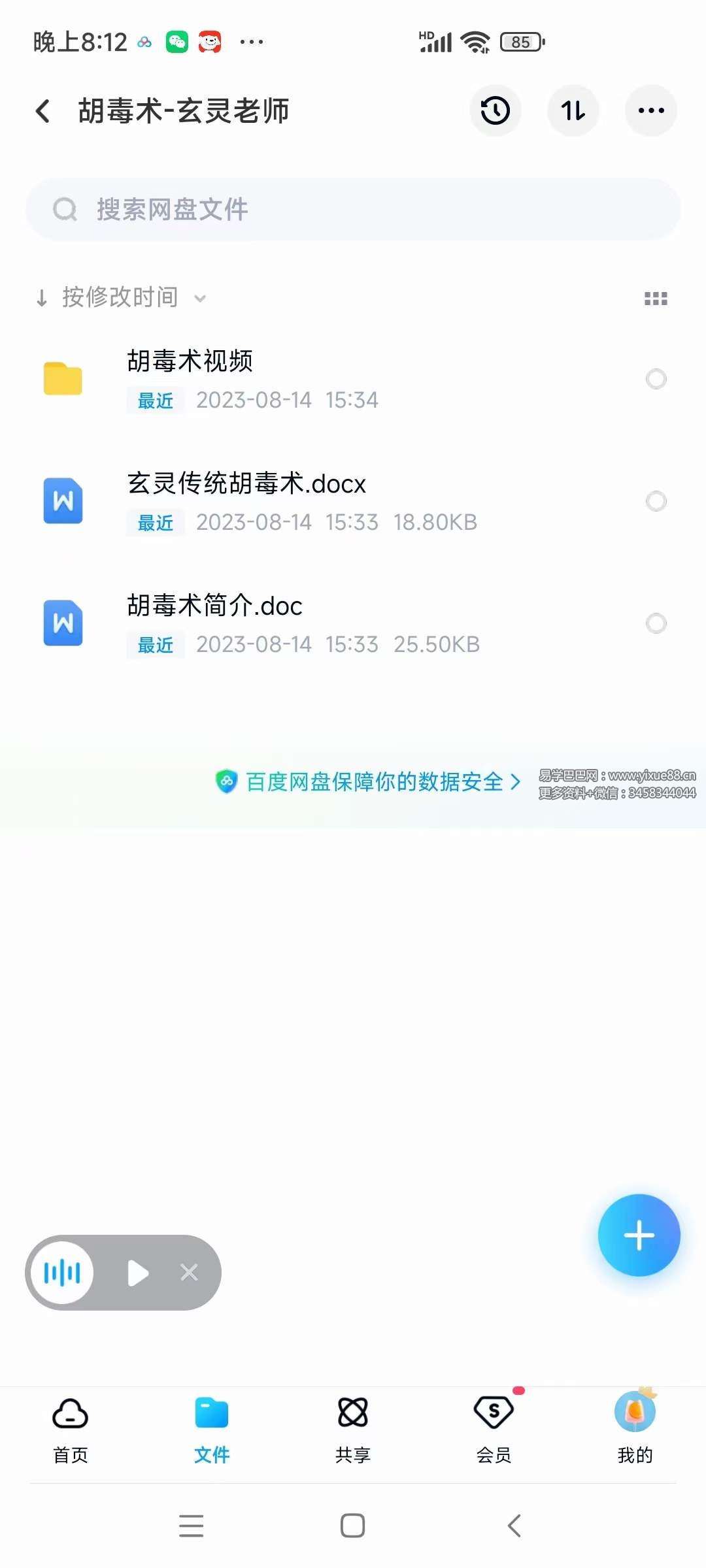706x1568 pixels.
Task: Tap the sort order icon beside history
Action: point(573,110)
